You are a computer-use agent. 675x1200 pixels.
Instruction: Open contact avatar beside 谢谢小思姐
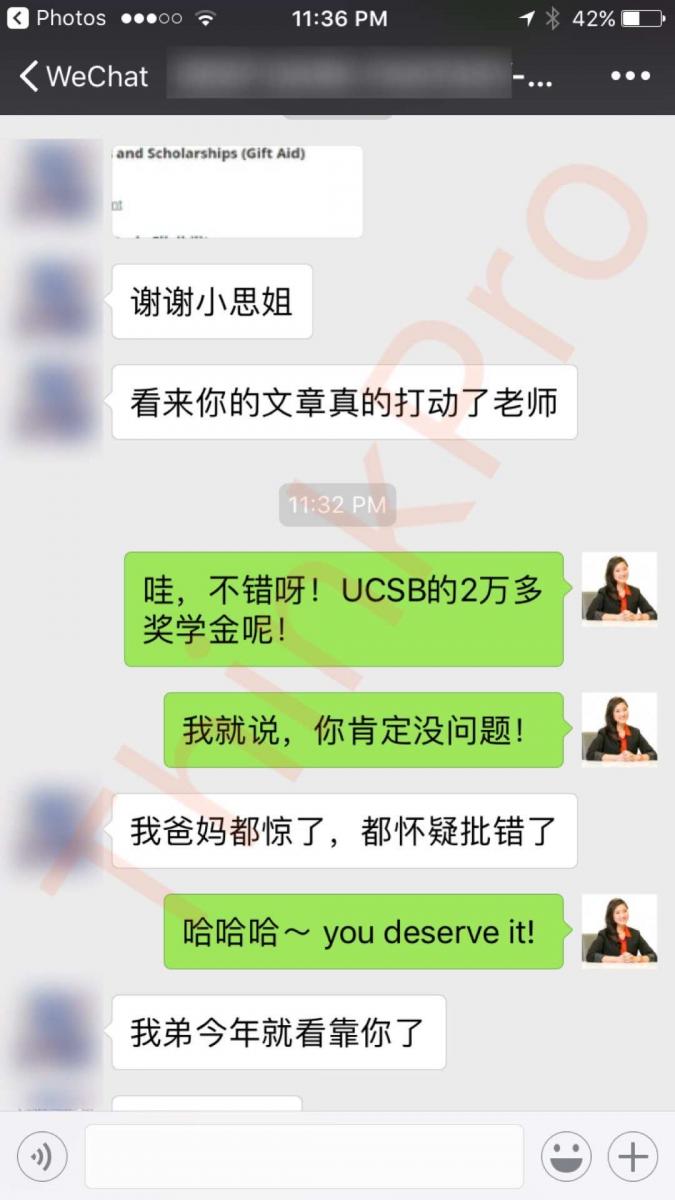pos(56,301)
